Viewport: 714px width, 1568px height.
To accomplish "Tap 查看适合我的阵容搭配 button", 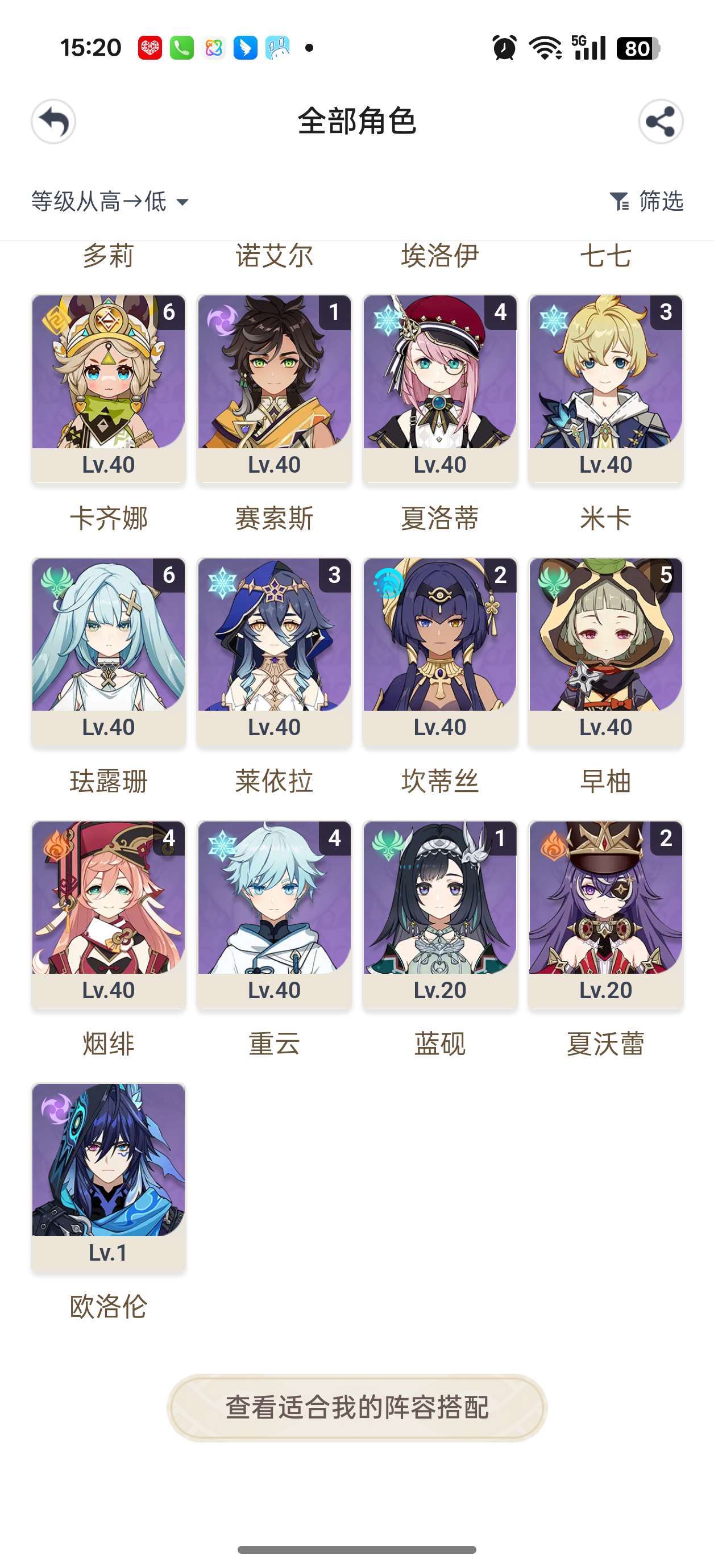I will pyautogui.click(x=357, y=1407).
